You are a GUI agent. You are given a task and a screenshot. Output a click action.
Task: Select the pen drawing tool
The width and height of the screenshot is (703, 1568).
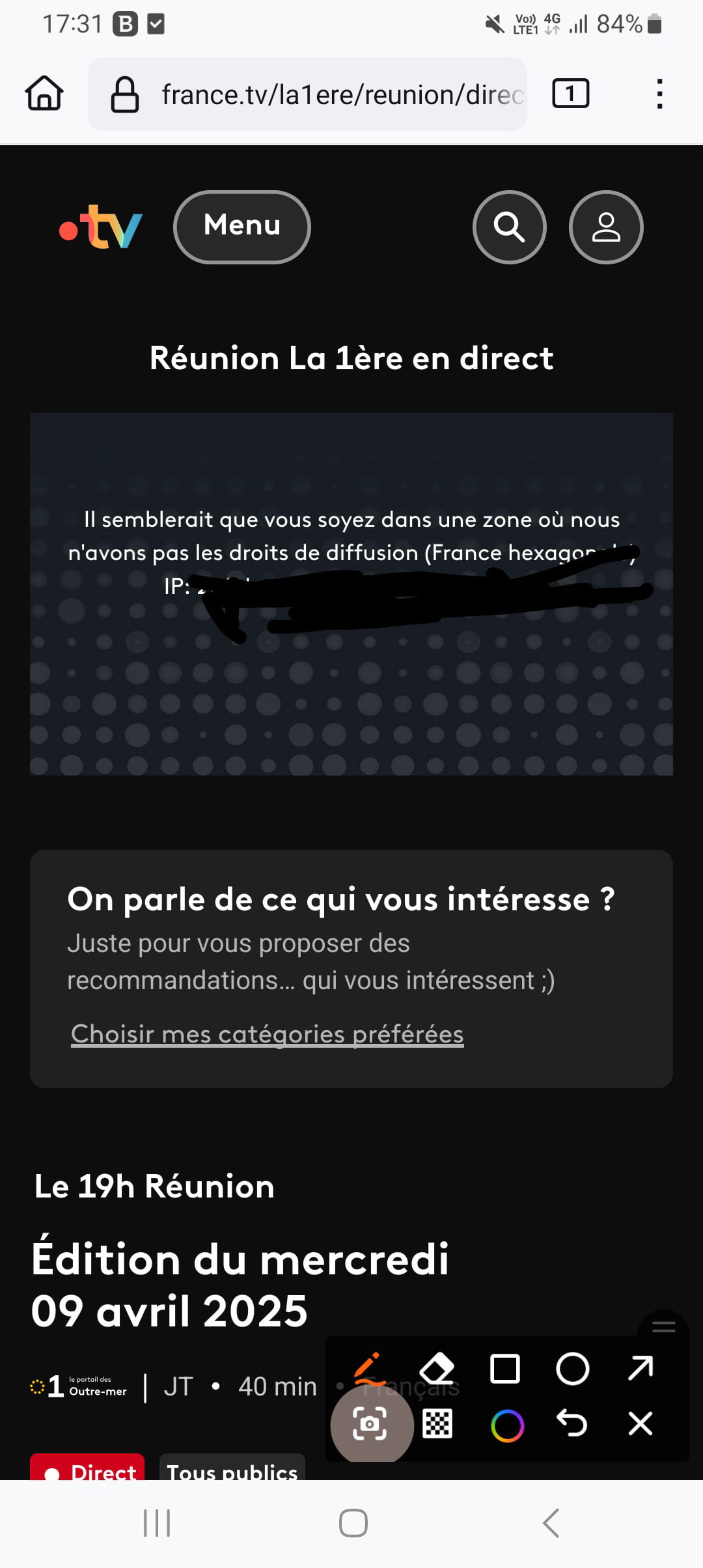(368, 1367)
